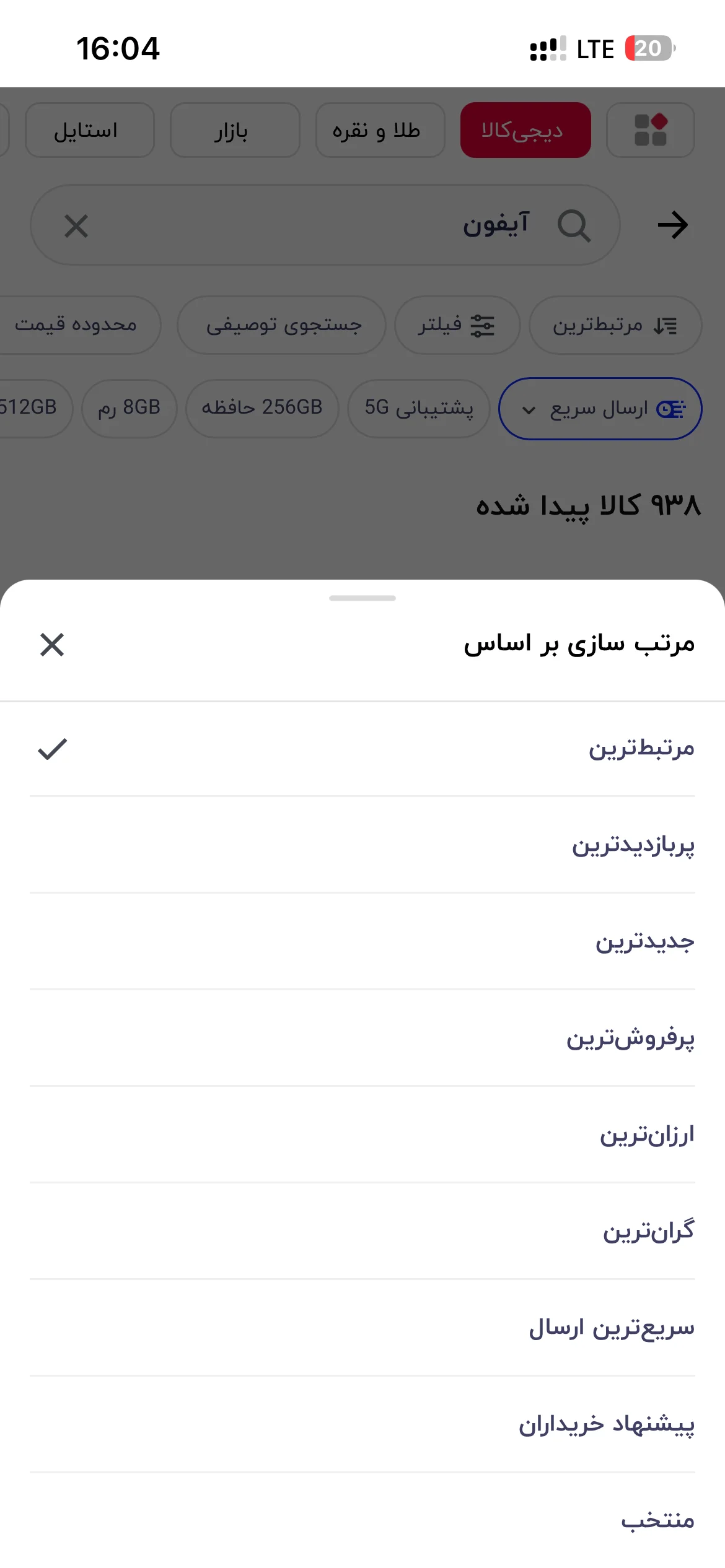Close the sort-by bottom sheet

coord(52,645)
